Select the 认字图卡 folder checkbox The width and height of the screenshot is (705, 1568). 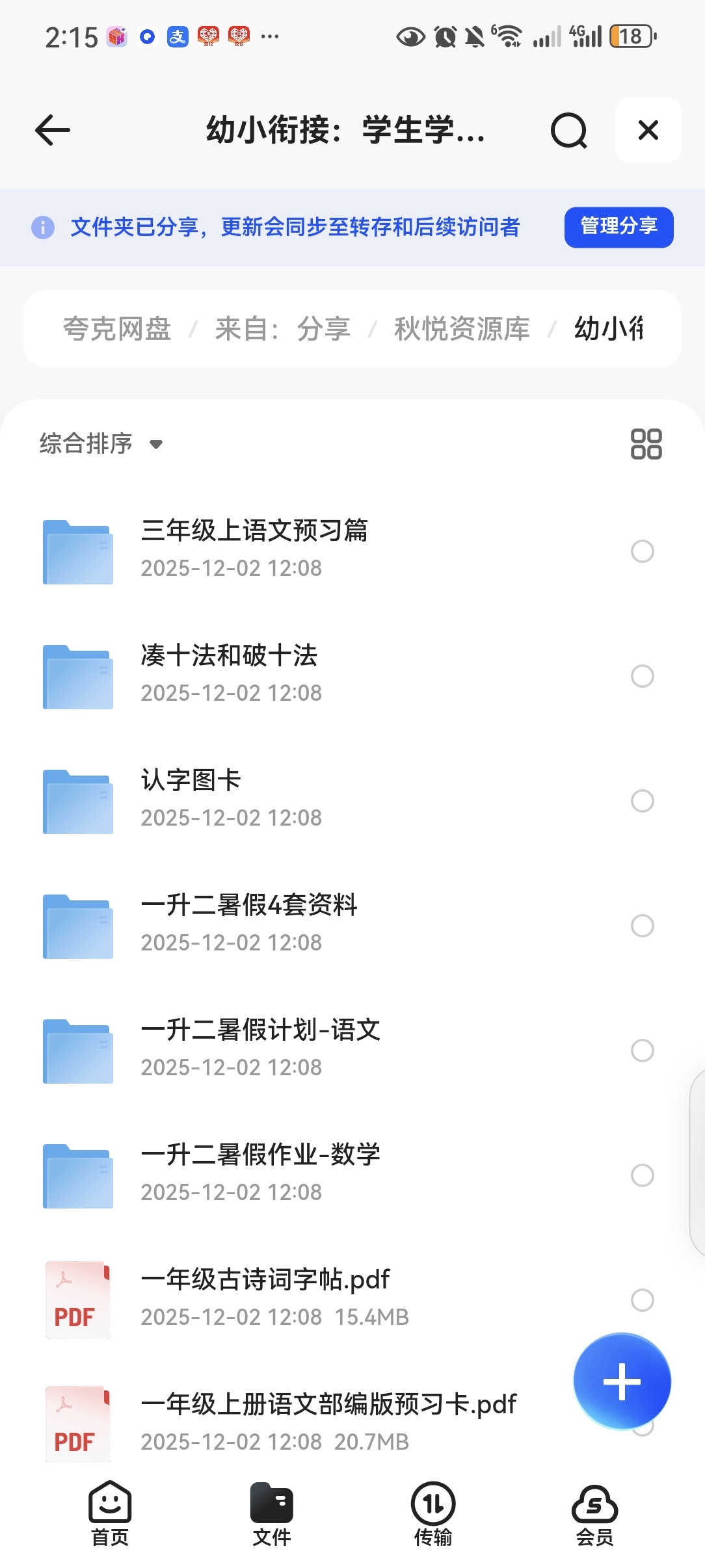tap(642, 801)
